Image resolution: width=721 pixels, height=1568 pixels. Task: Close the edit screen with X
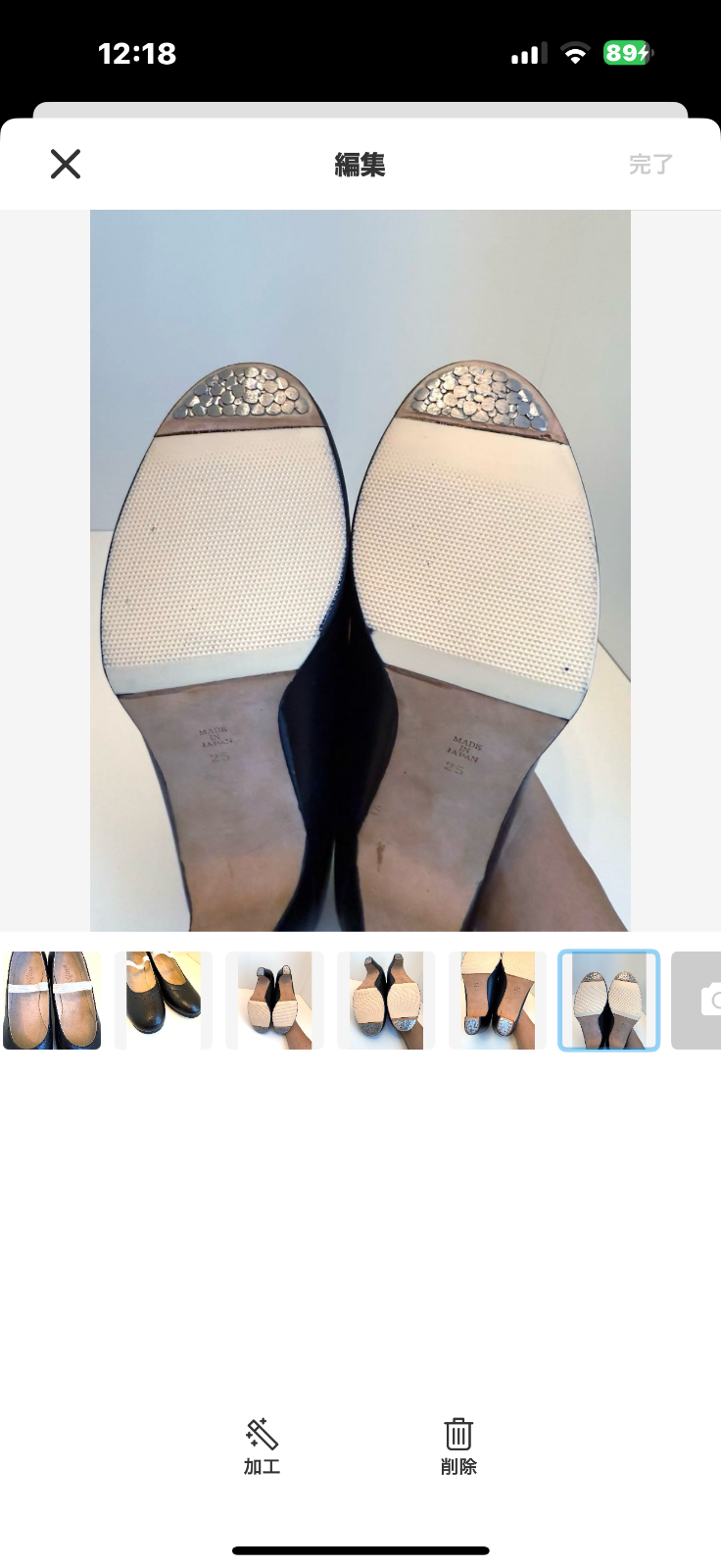coord(66,164)
